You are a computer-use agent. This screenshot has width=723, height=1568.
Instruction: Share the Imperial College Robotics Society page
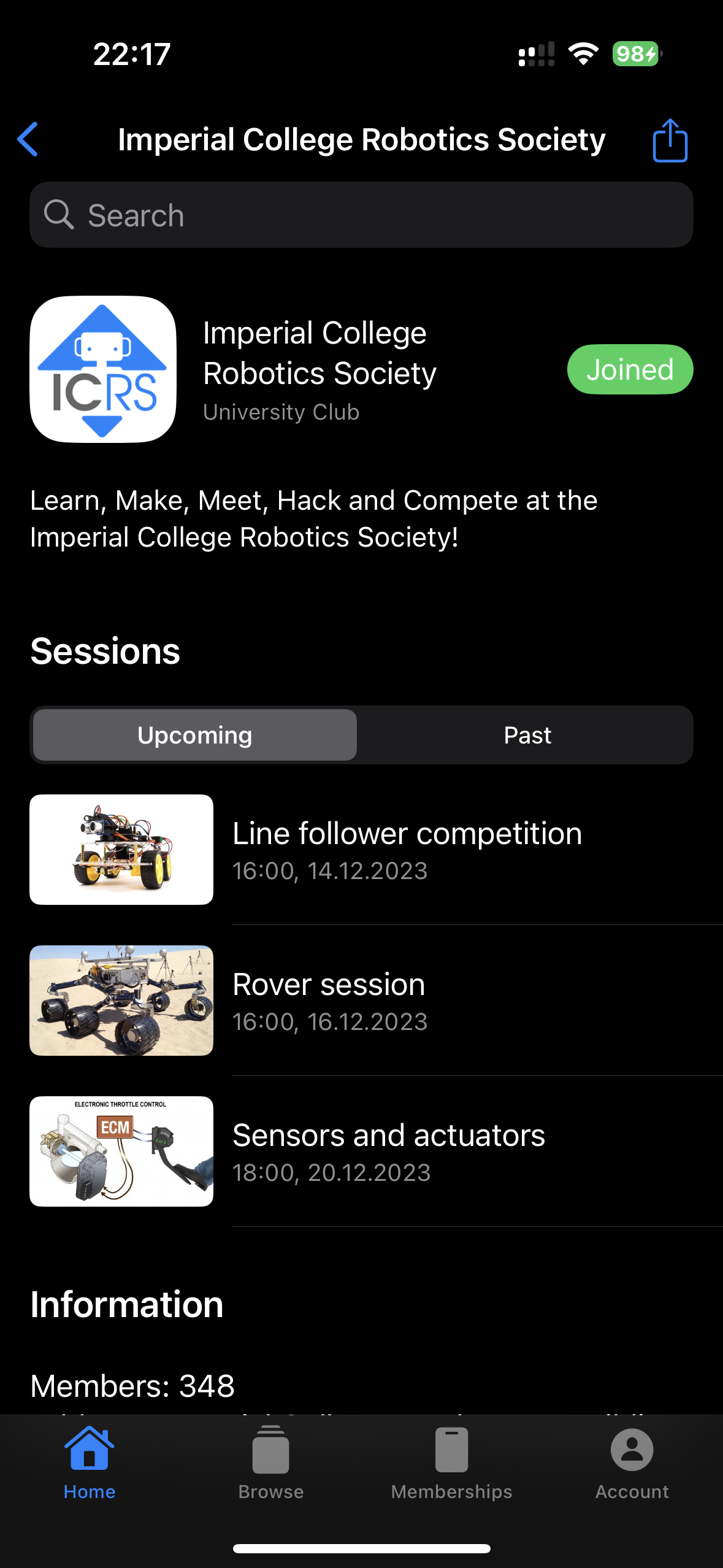[x=670, y=140]
